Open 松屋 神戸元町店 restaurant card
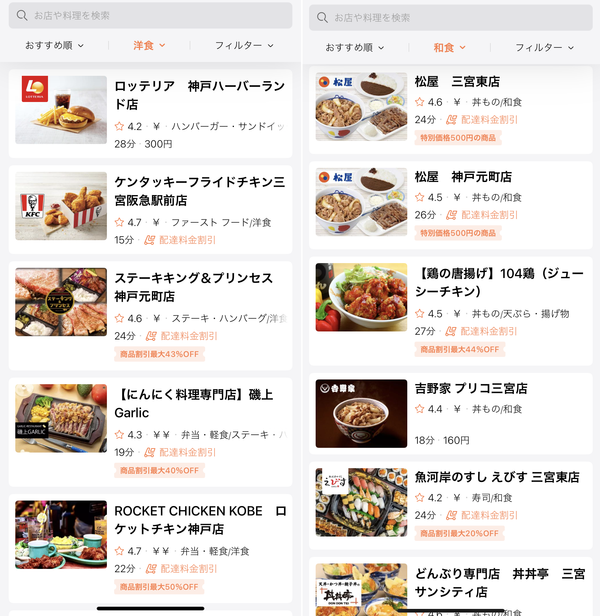The image size is (600, 616). 451,205
